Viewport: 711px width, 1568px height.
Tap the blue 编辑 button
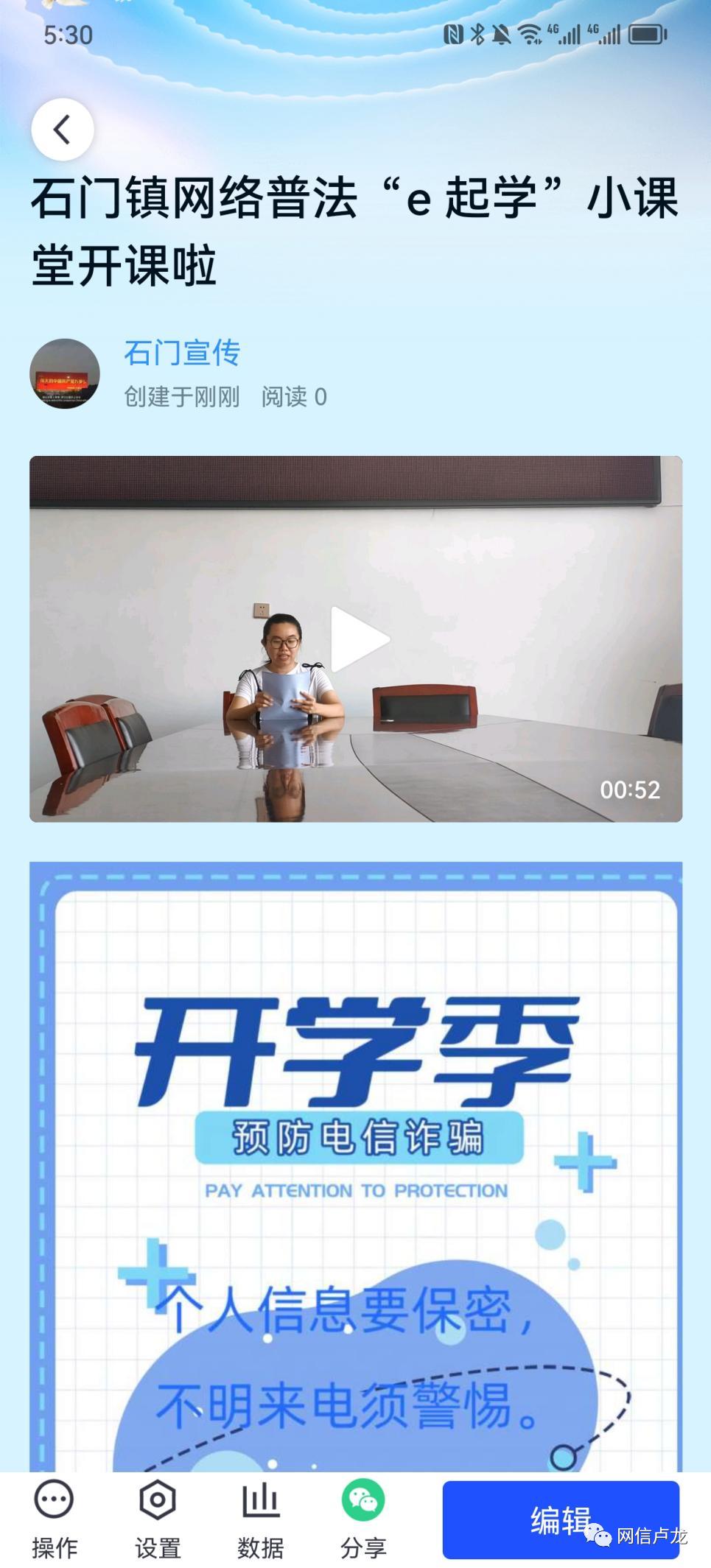pyautogui.click(x=561, y=1519)
